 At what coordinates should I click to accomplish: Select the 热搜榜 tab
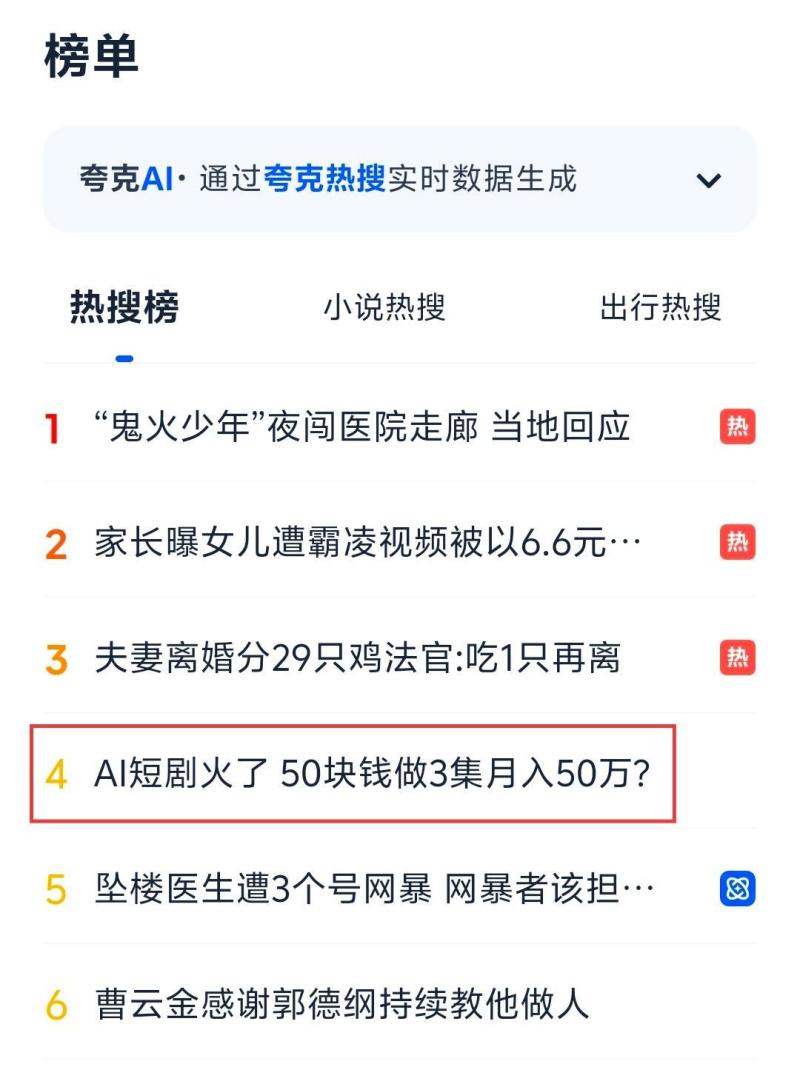[x=124, y=308]
